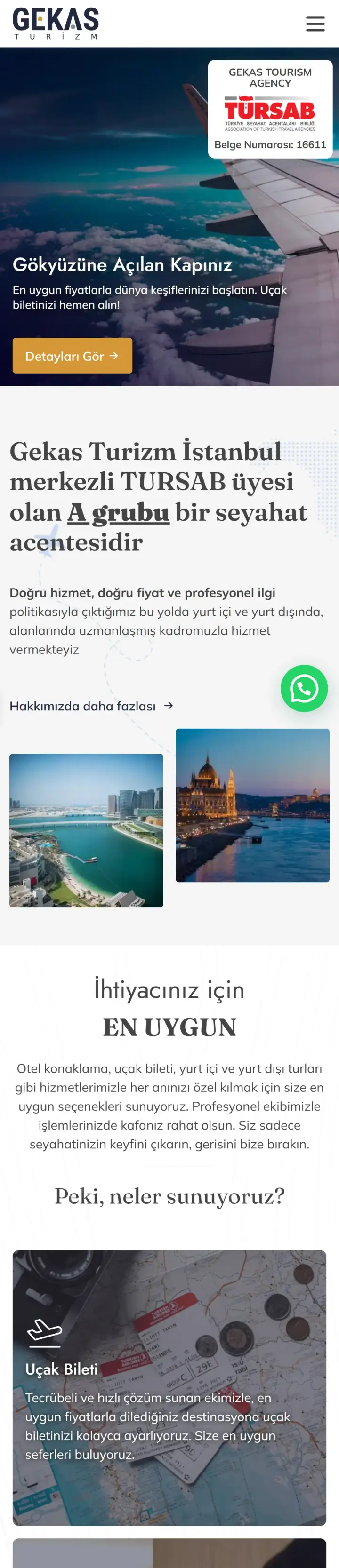Open the hamburger menu
This screenshot has width=339, height=1568.
pos(315,24)
